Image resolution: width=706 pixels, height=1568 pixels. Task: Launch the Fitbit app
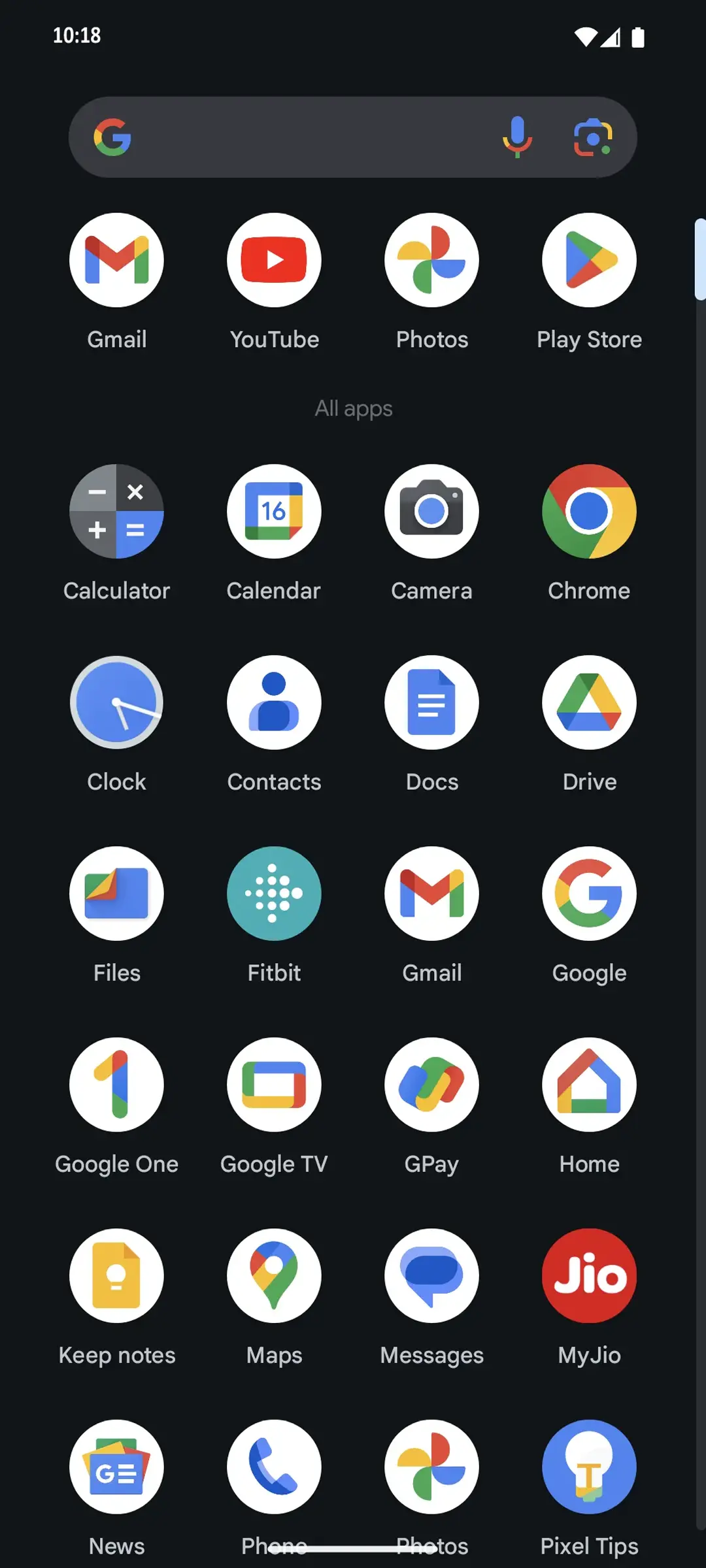coord(274,894)
